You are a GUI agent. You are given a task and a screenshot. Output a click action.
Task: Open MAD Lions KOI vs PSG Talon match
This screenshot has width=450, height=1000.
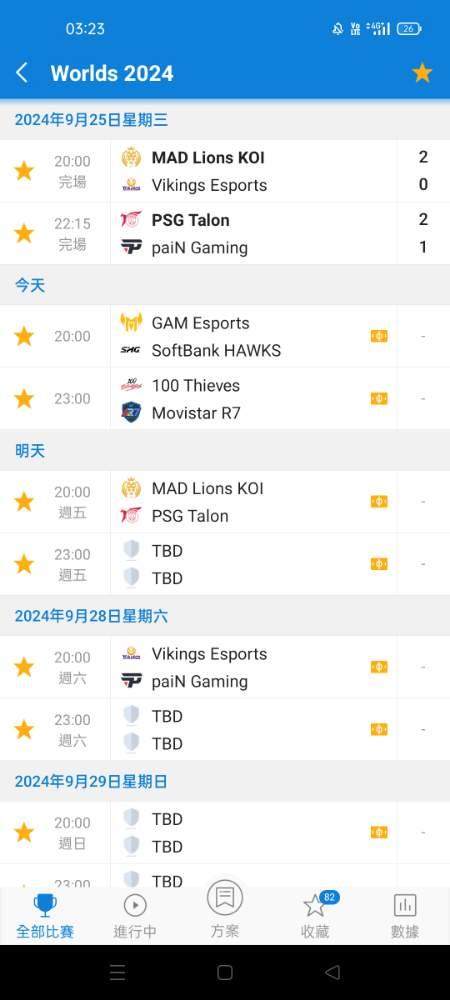point(225,502)
